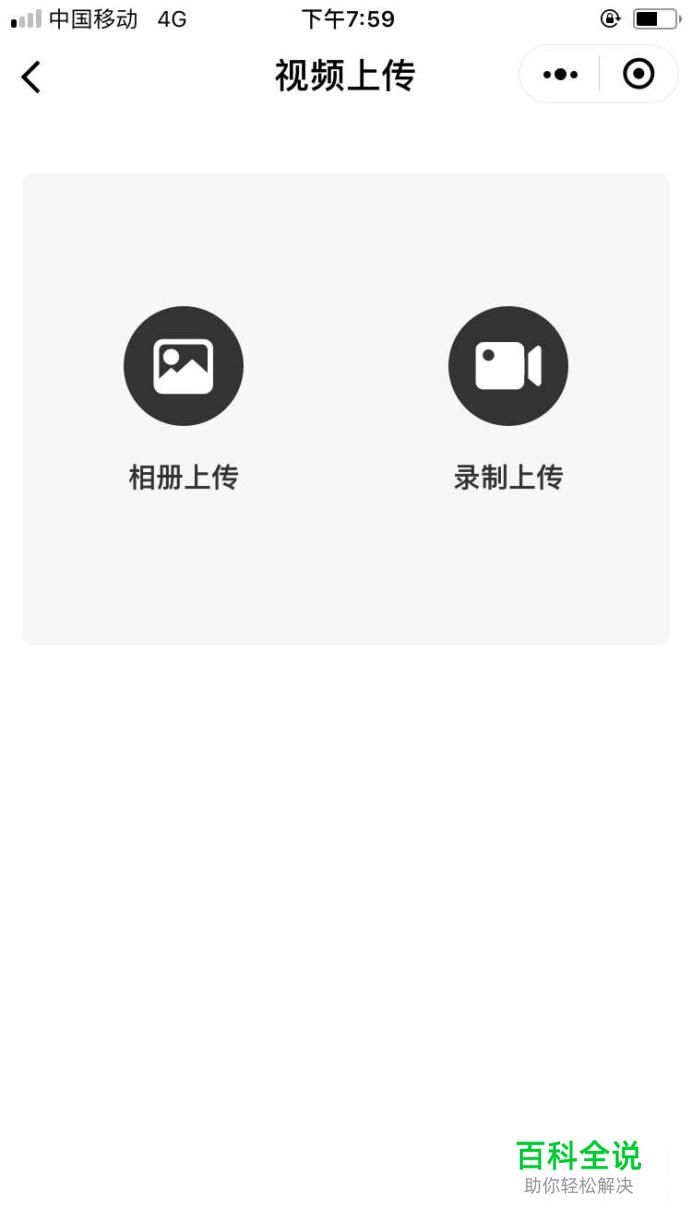
Task: Go back using the top-left arrow
Action: coord(31,77)
